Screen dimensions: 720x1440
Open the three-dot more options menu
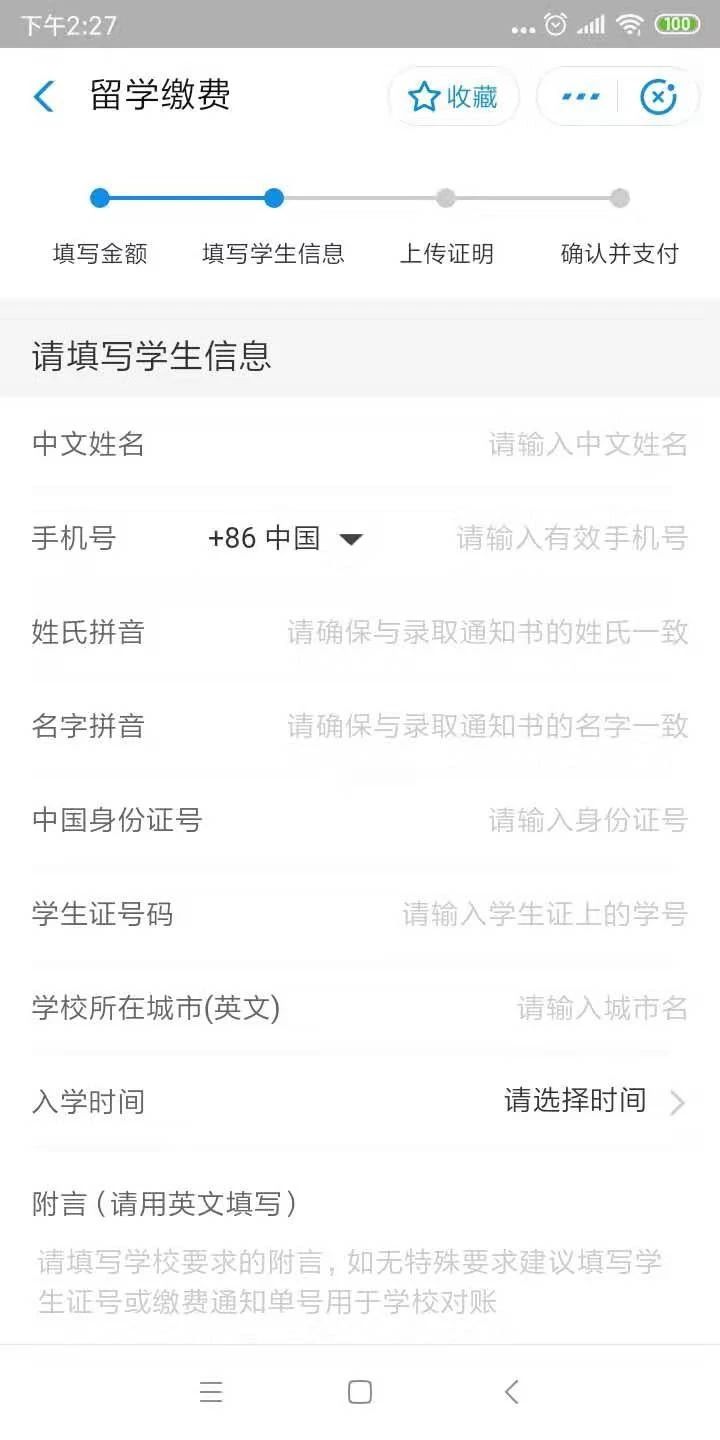point(580,96)
